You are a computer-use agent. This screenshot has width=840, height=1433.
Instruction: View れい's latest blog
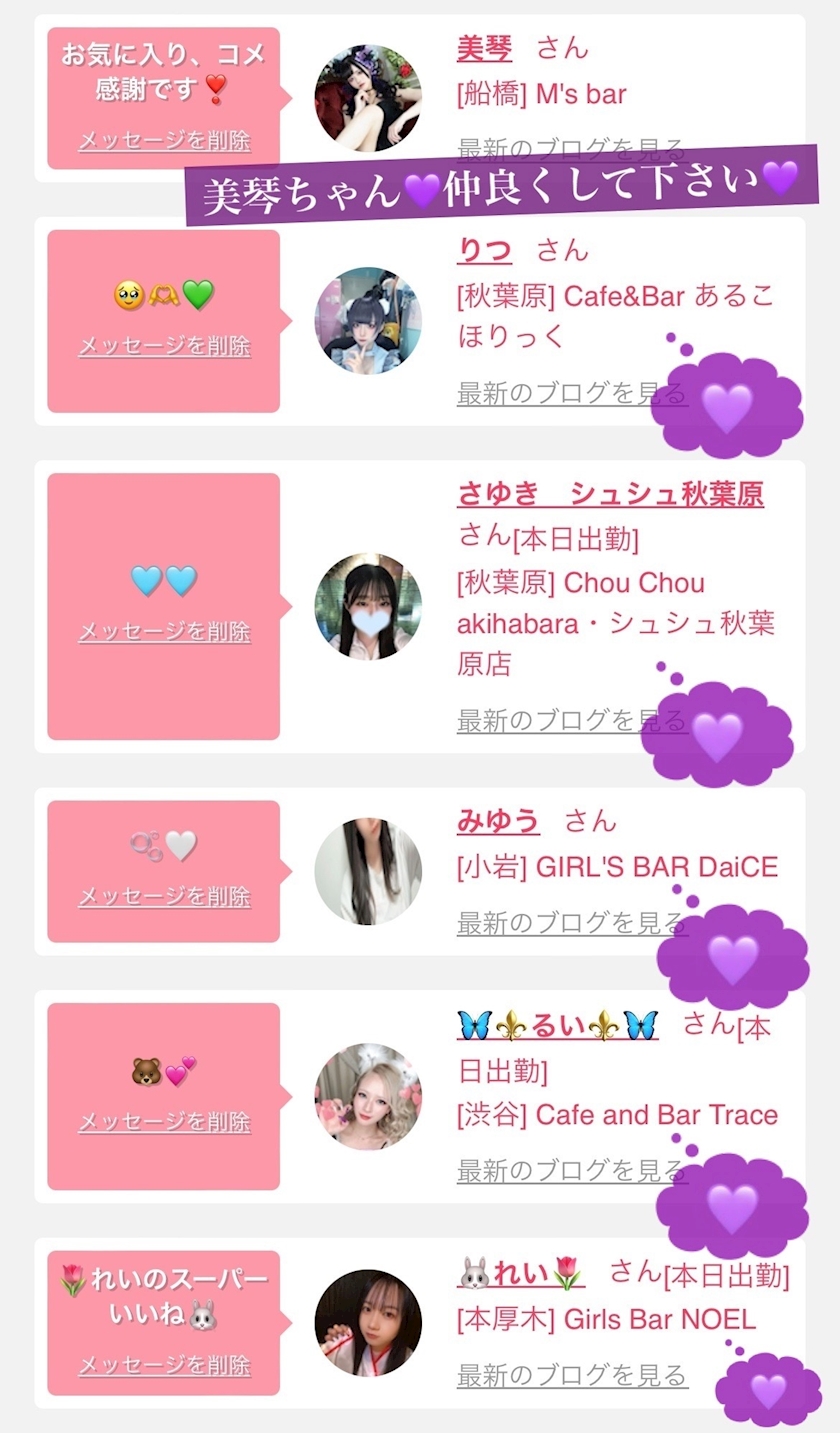coord(571,1375)
